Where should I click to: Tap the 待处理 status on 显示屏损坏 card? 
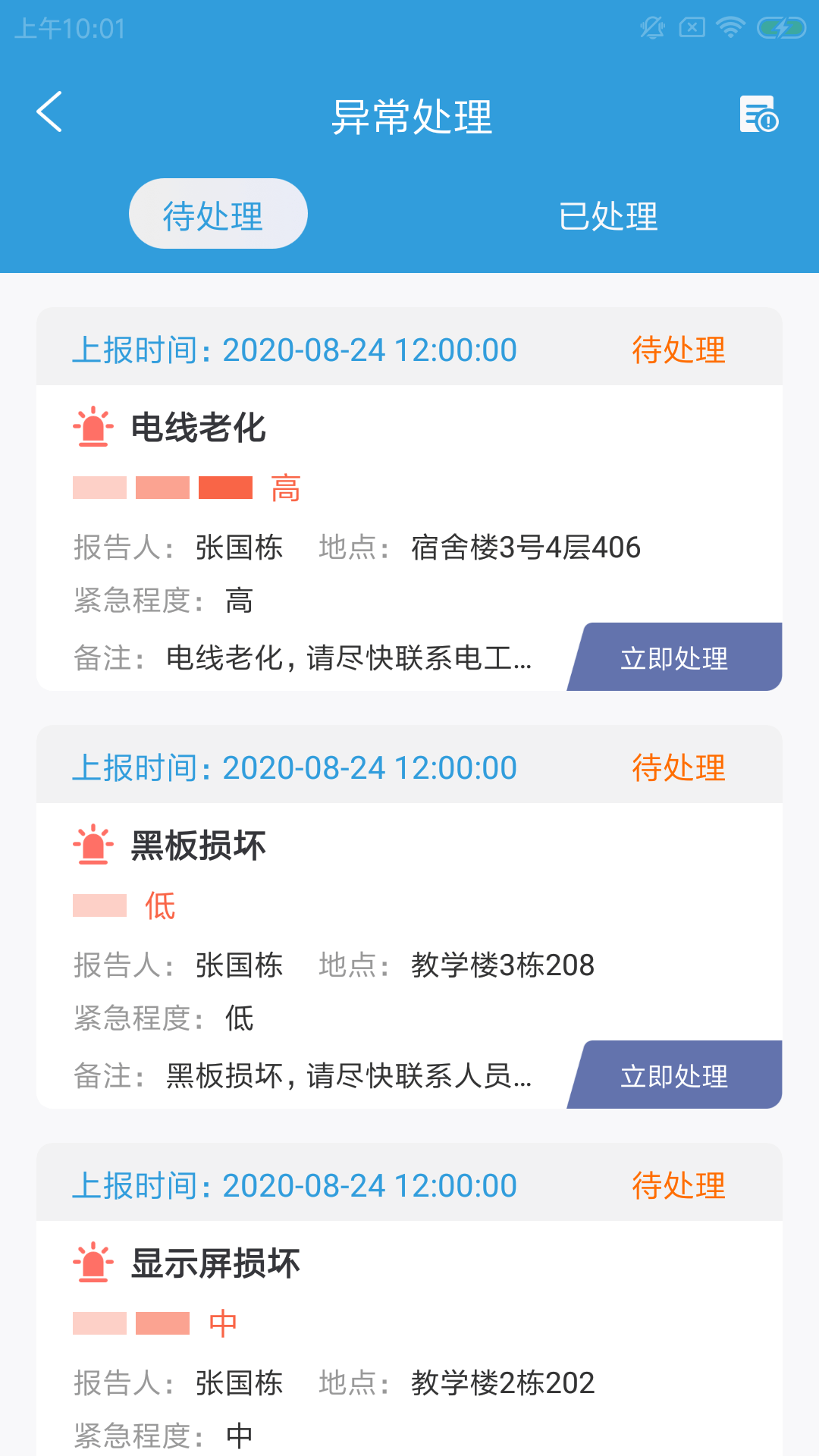(678, 1184)
